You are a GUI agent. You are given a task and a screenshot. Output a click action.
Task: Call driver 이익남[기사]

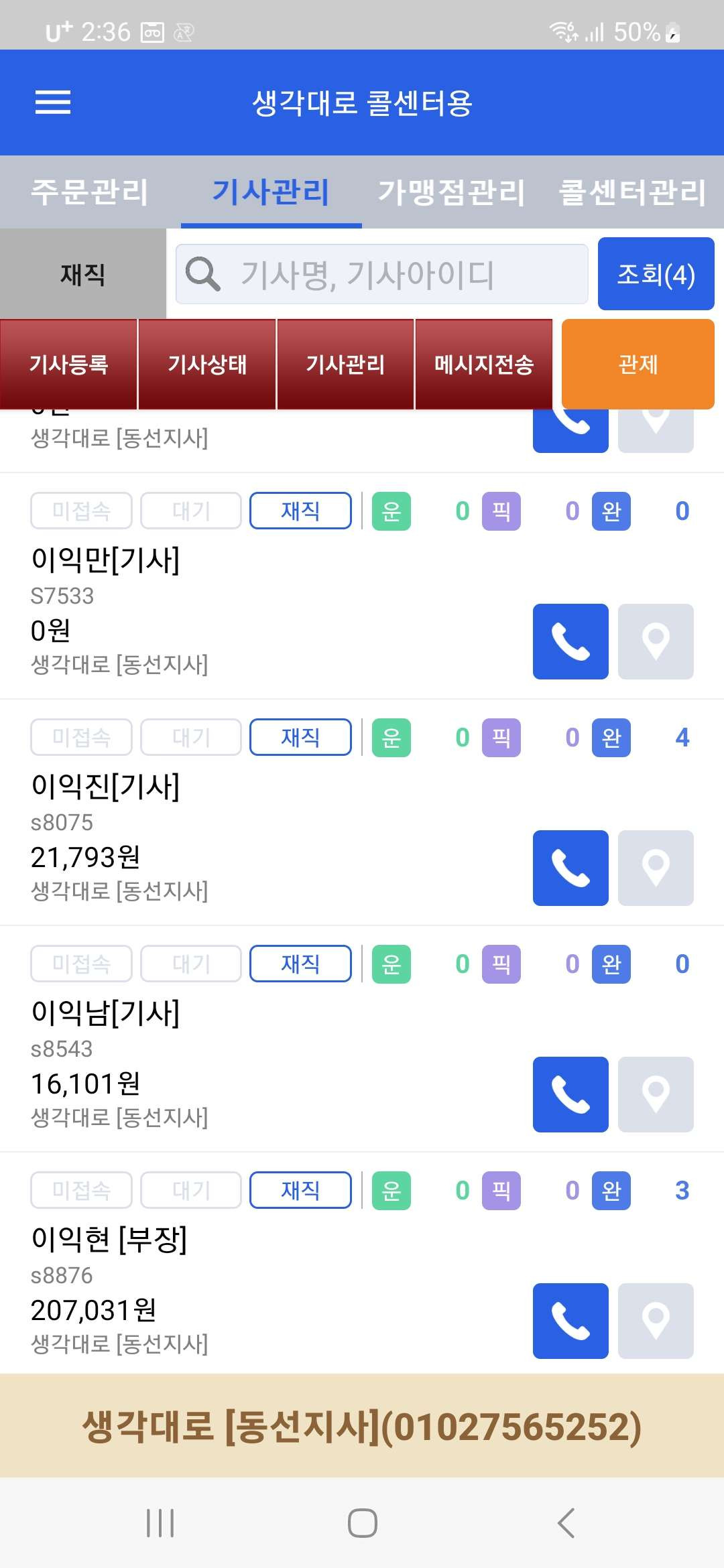[570, 1094]
